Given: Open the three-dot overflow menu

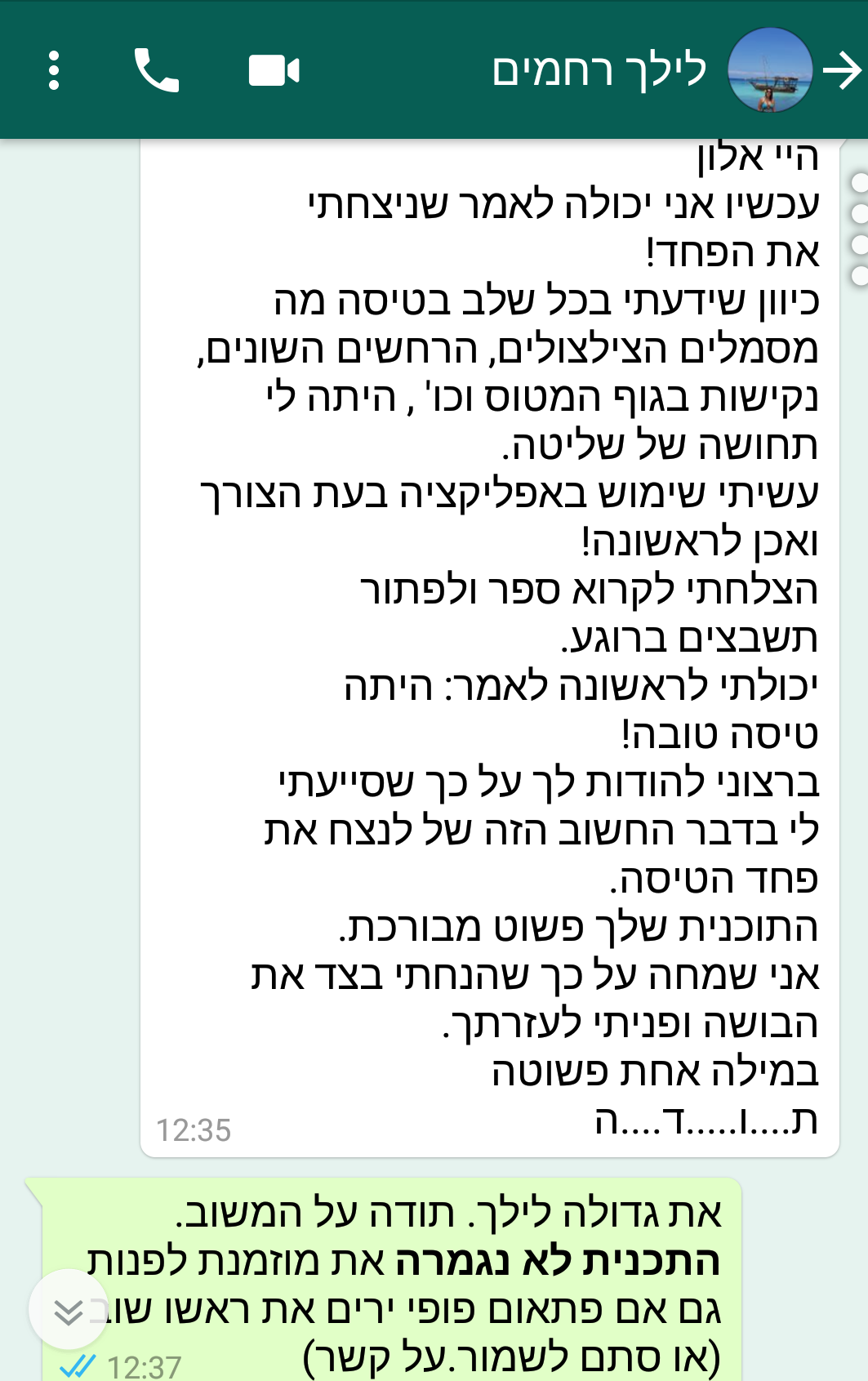Looking at the screenshot, I should [54, 70].
